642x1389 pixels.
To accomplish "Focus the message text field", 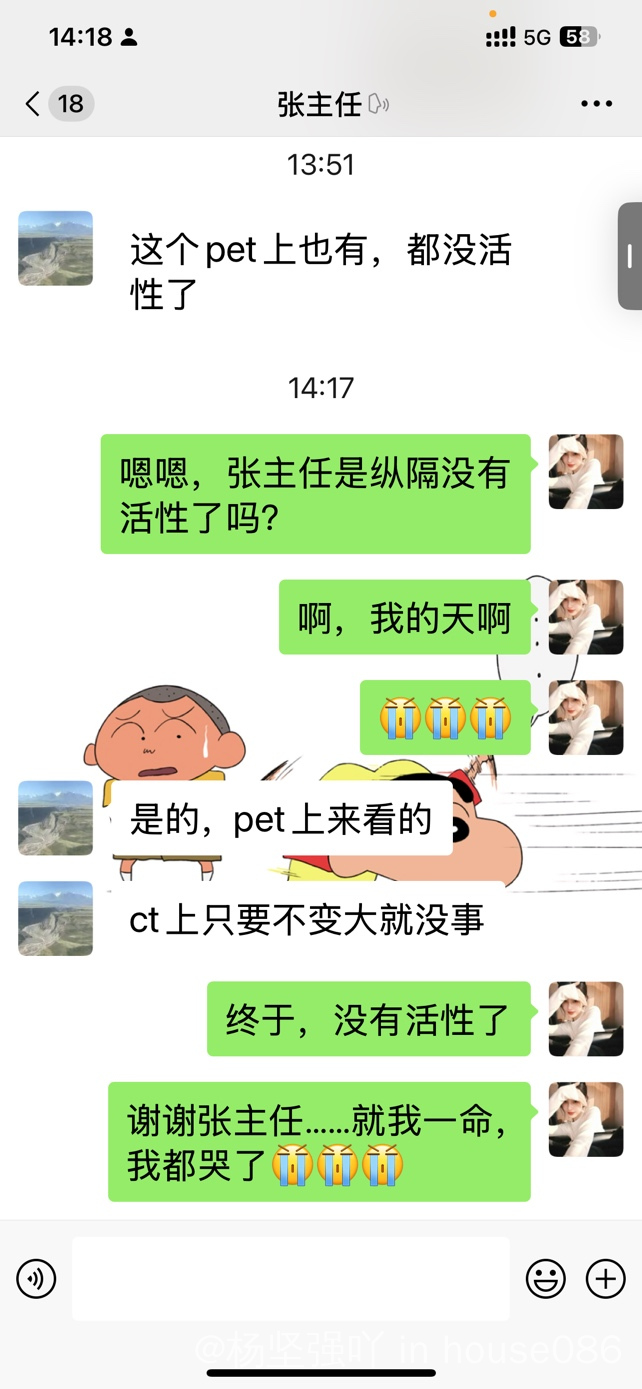I will point(290,1278).
